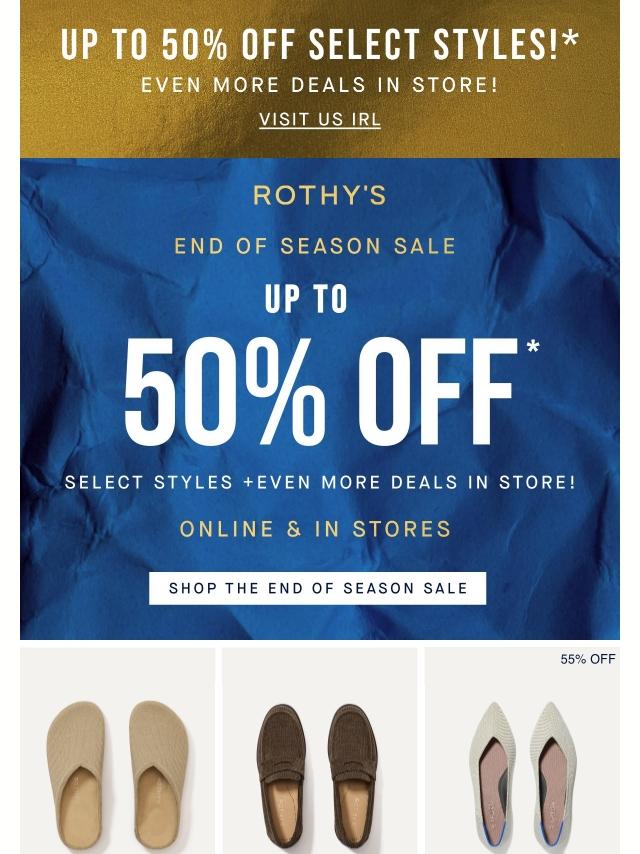Open the Visit Us IRL link
640x854 pixels.
[320, 120]
